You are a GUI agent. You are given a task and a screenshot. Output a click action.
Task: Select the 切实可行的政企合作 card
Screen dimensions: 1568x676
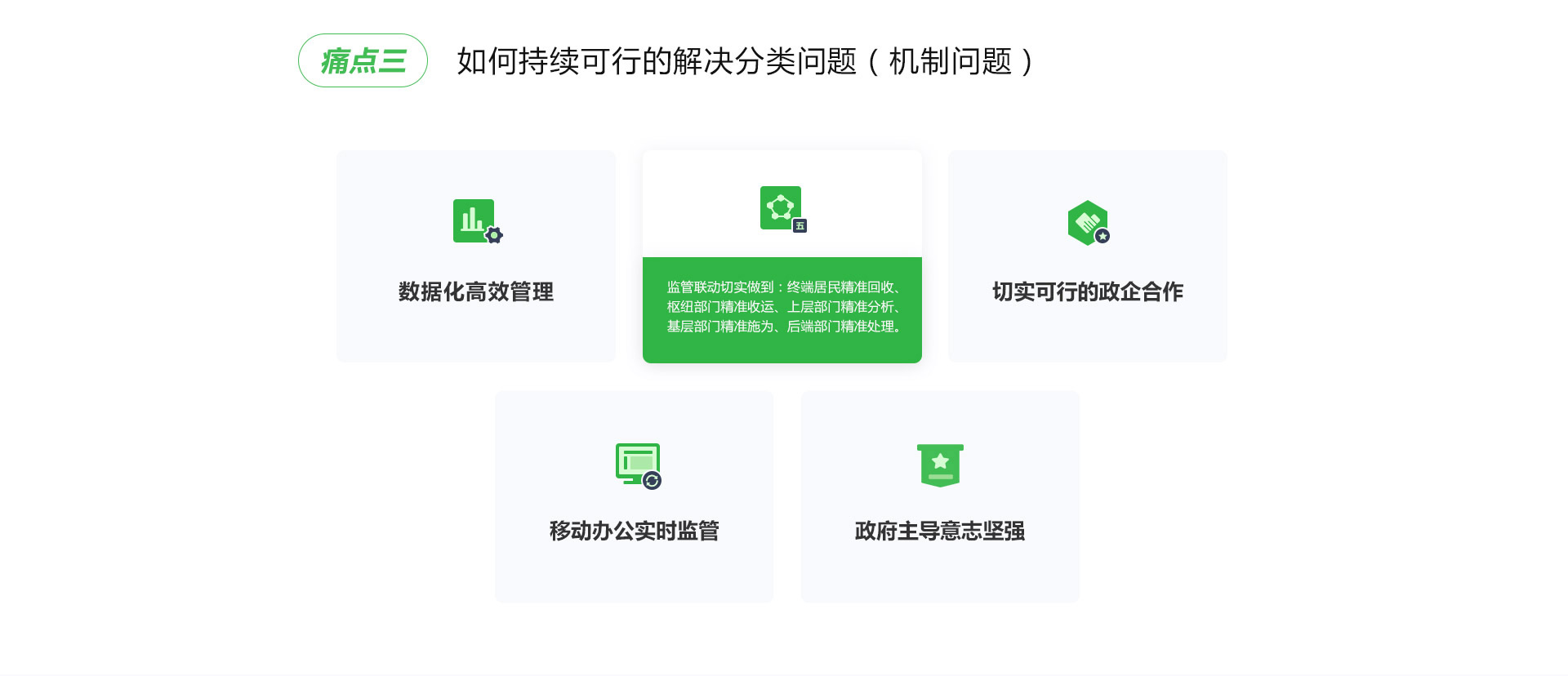[x=1087, y=256]
